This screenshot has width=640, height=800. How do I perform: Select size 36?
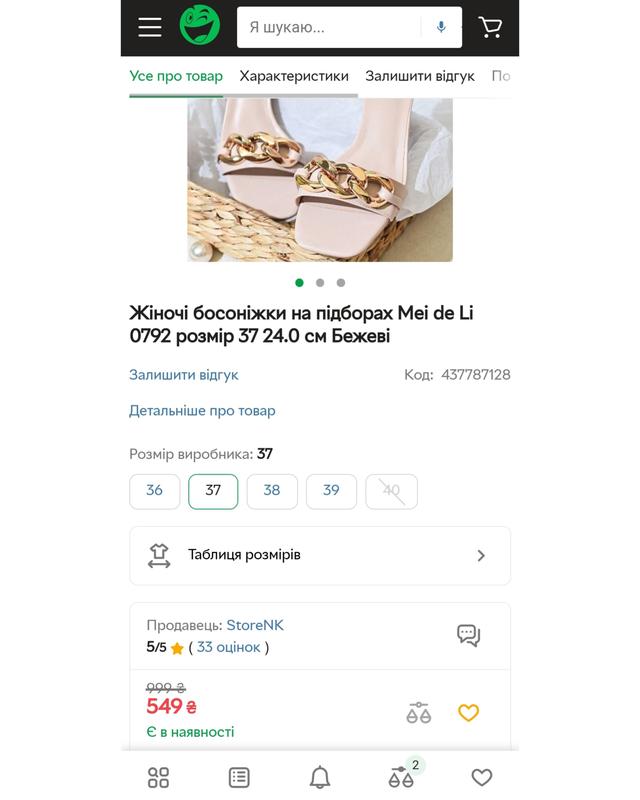tap(154, 490)
